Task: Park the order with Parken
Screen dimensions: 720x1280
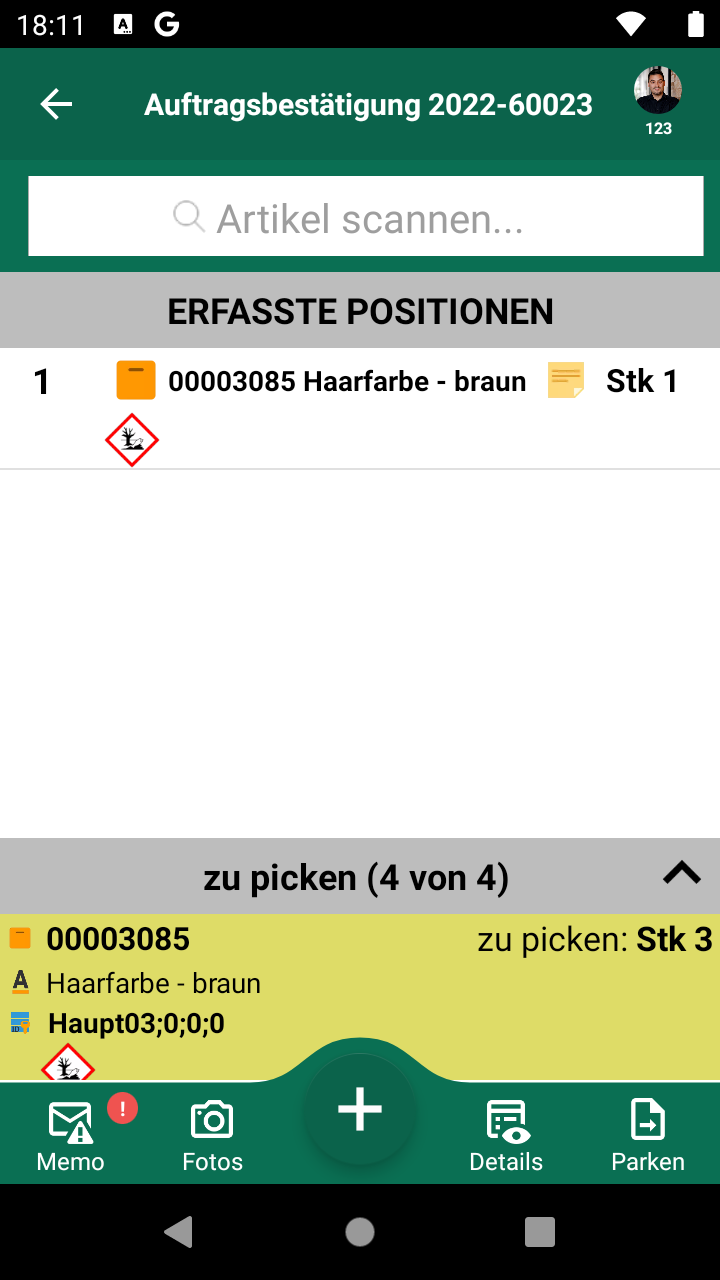Action: pyautogui.click(x=648, y=1135)
